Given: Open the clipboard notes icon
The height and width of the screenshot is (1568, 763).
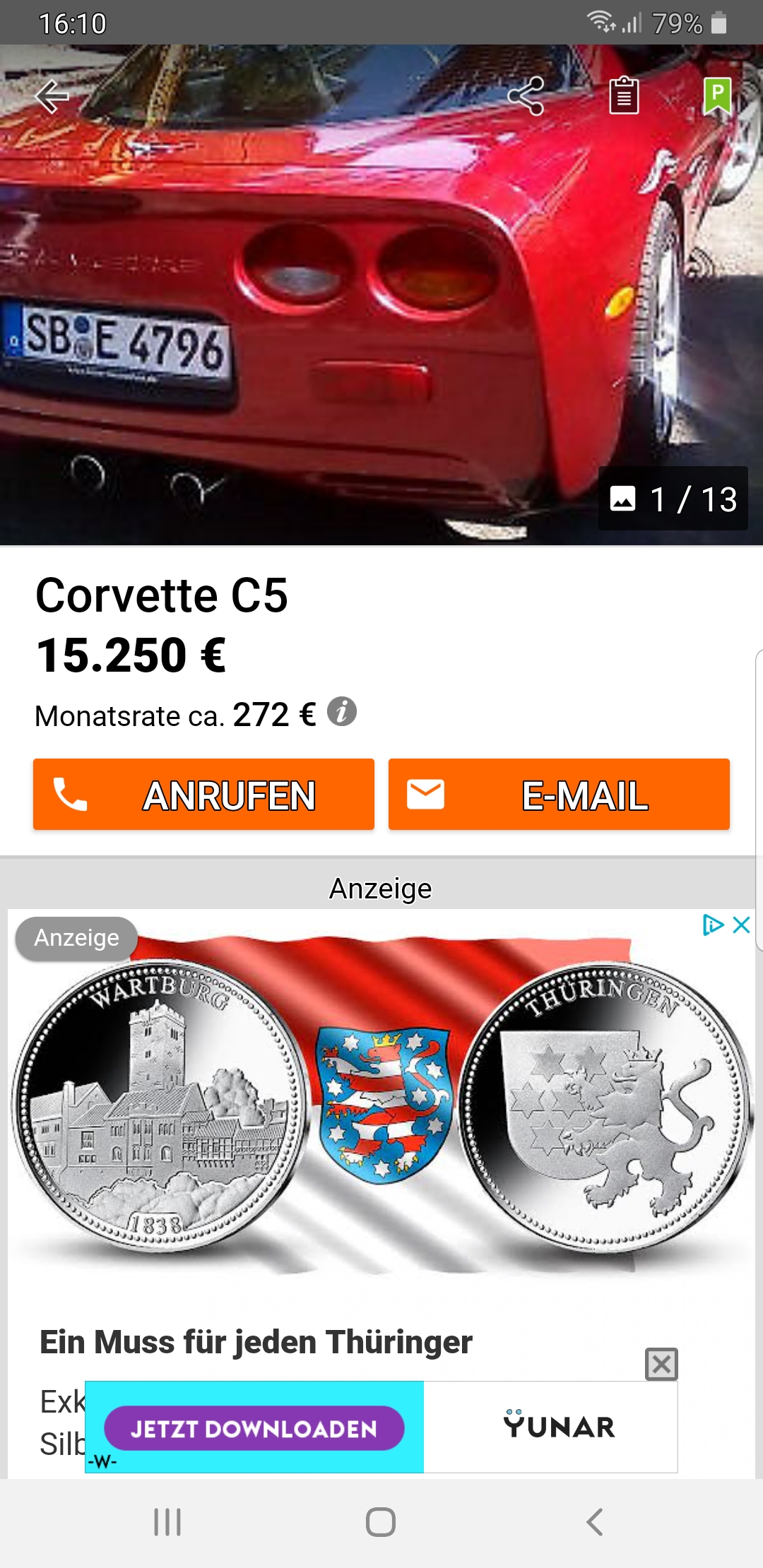Looking at the screenshot, I should (x=624, y=96).
